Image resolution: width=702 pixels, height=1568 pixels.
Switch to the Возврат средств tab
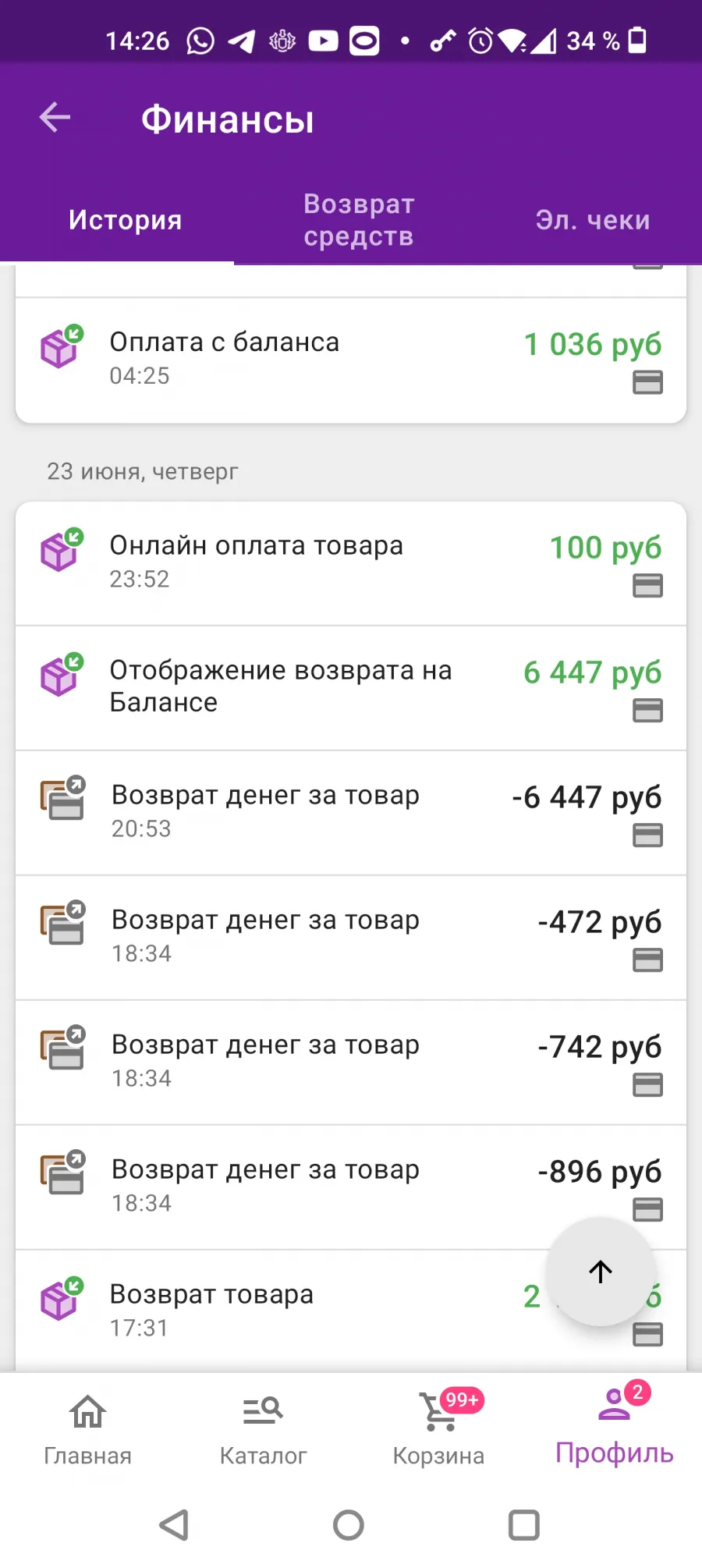359,220
